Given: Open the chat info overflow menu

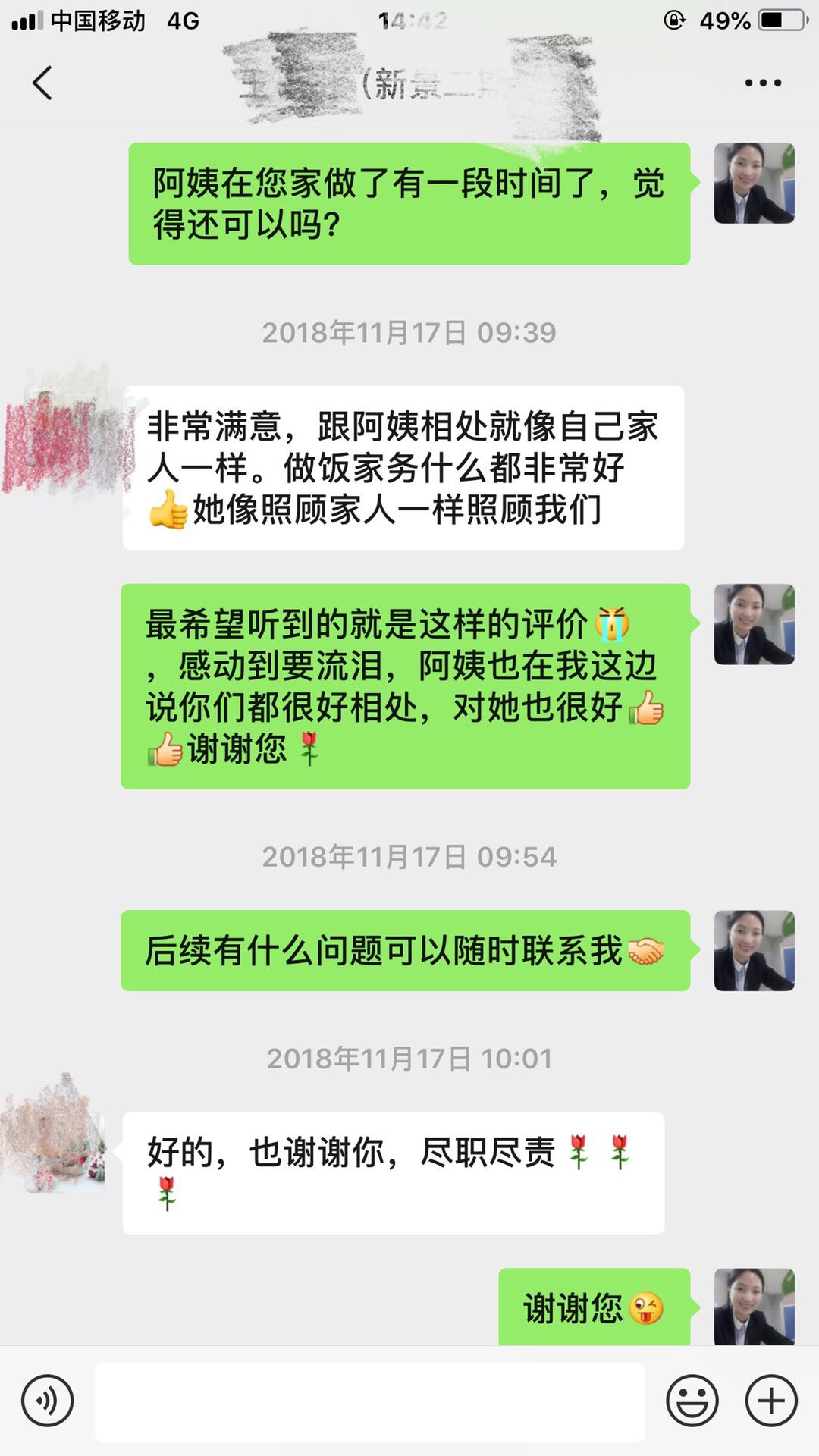Looking at the screenshot, I should click(x=762, y=83).
